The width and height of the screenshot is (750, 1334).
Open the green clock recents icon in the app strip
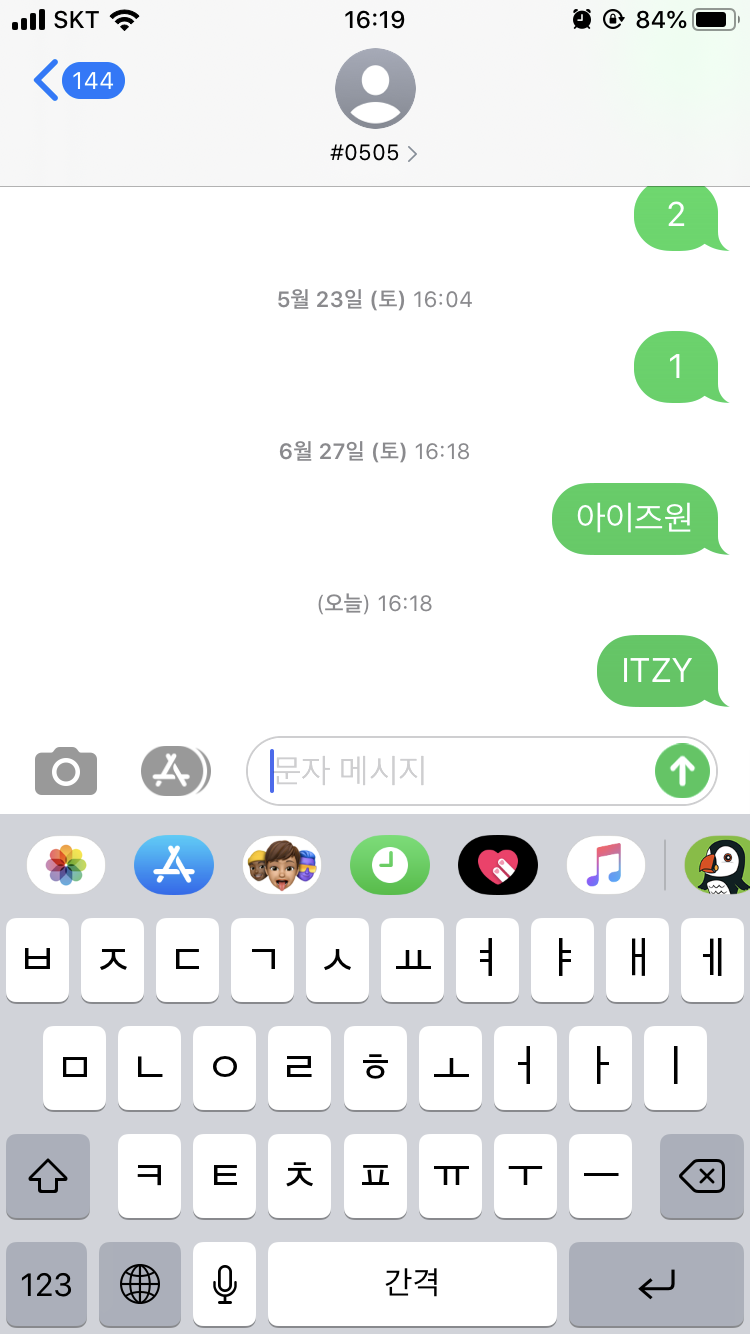(389, 864)
